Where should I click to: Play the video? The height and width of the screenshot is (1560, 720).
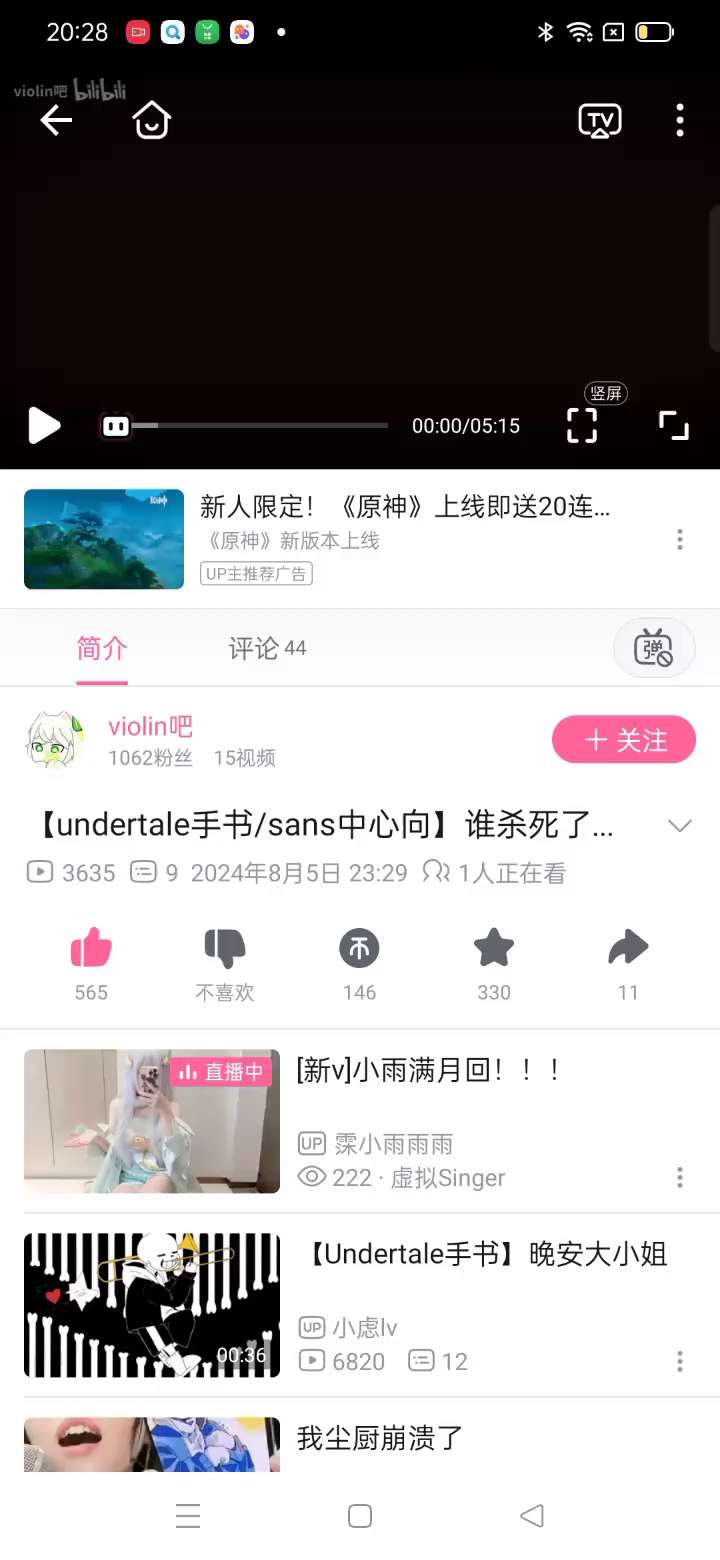click(x=44, y=426)
